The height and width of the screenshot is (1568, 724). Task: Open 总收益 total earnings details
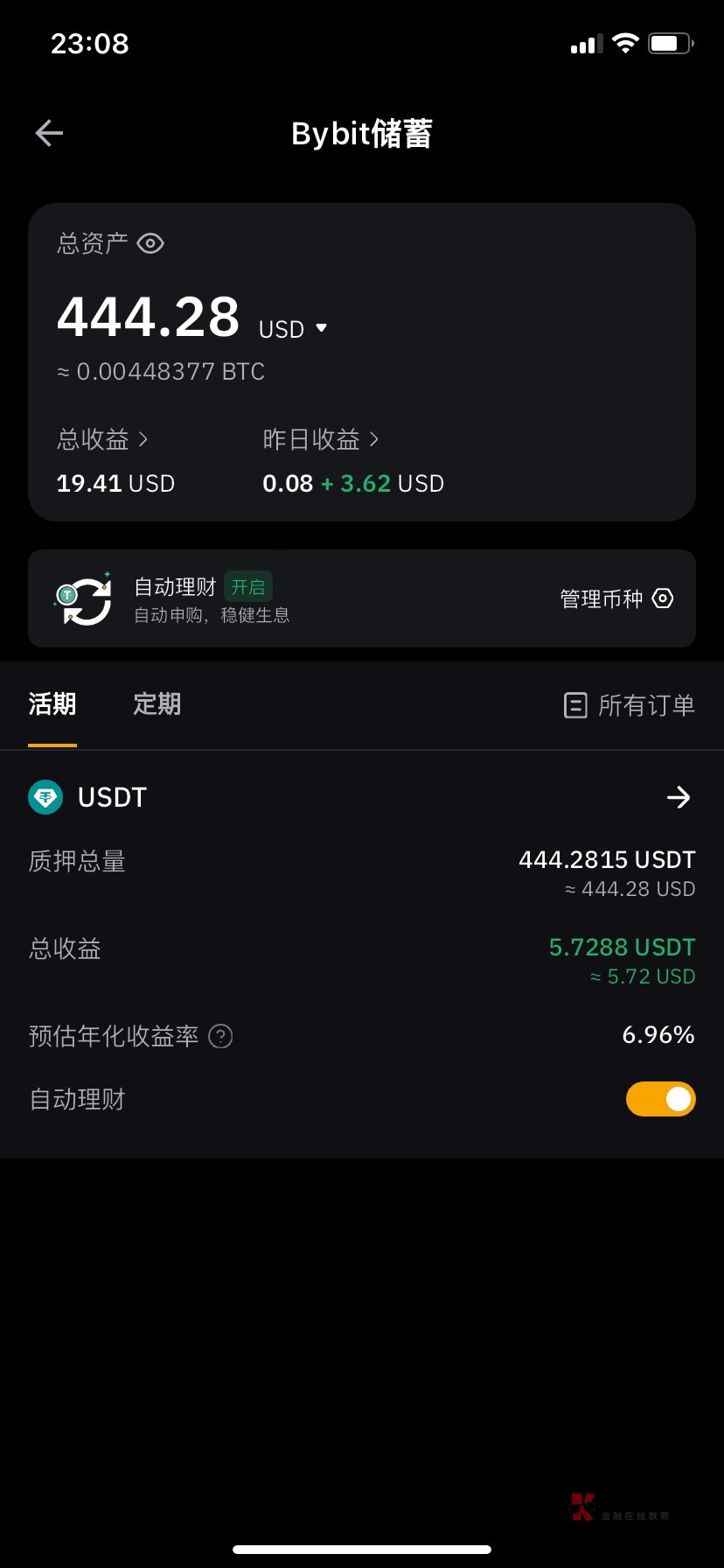tap(102, 439)
